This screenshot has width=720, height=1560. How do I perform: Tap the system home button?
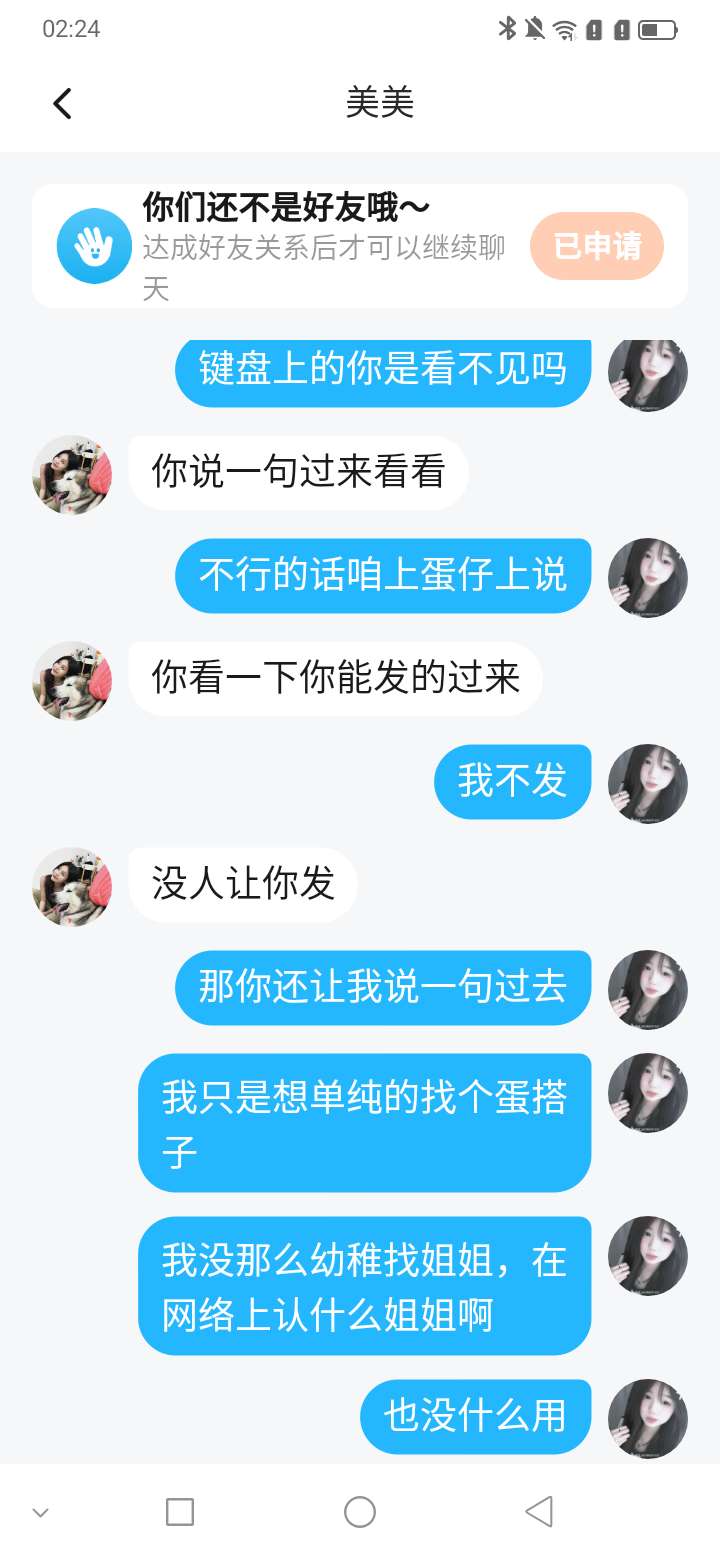coord(360,1512)
